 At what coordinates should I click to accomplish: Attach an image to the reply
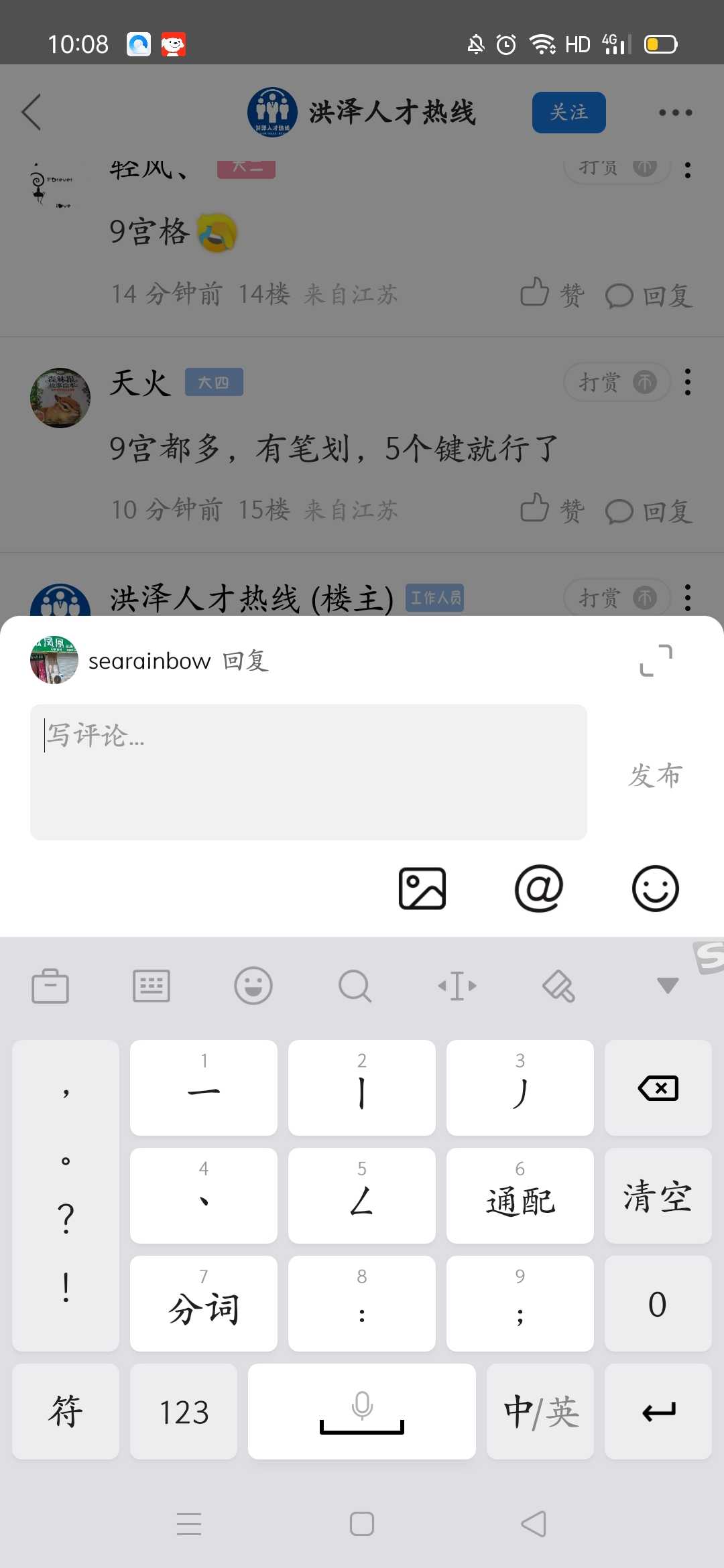coord(422,889)
